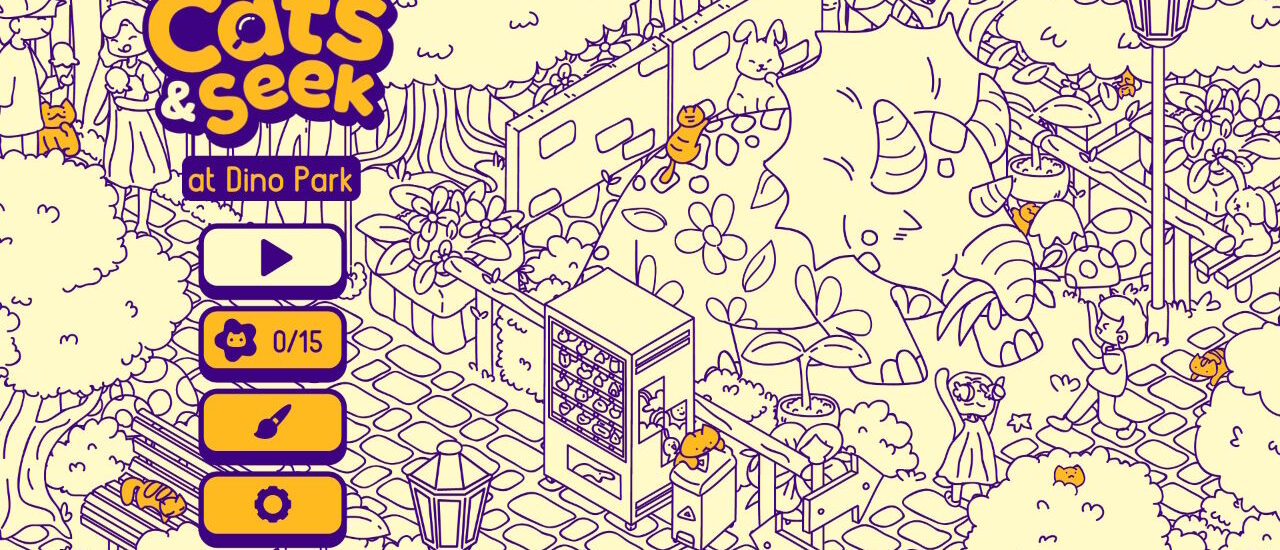Open the gear settings button
The height and width of the screenshot is (550, 1280).
(x=273, y=505)
